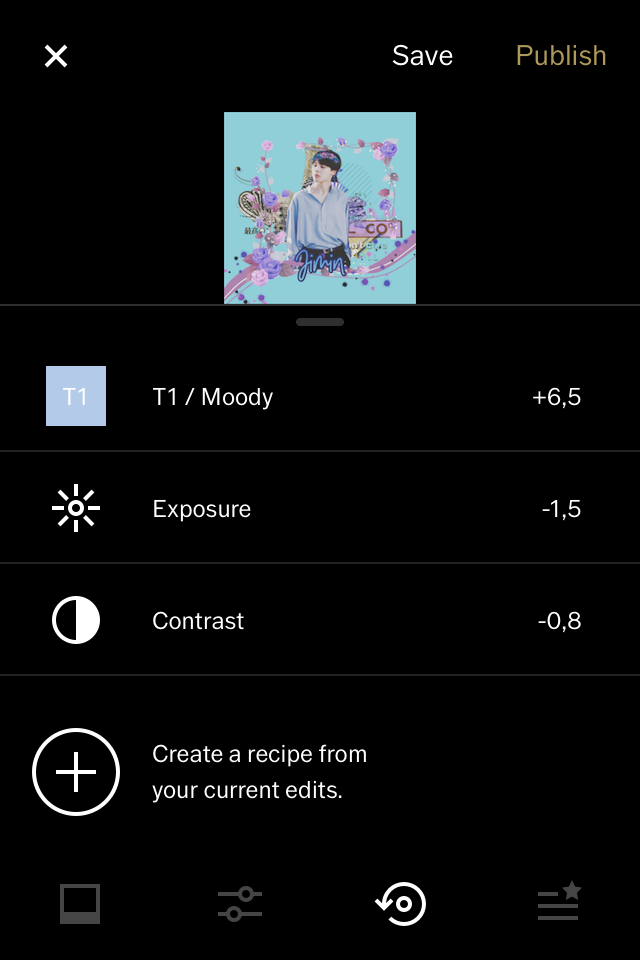Create a recipe from current edits

tap(76, 773)
